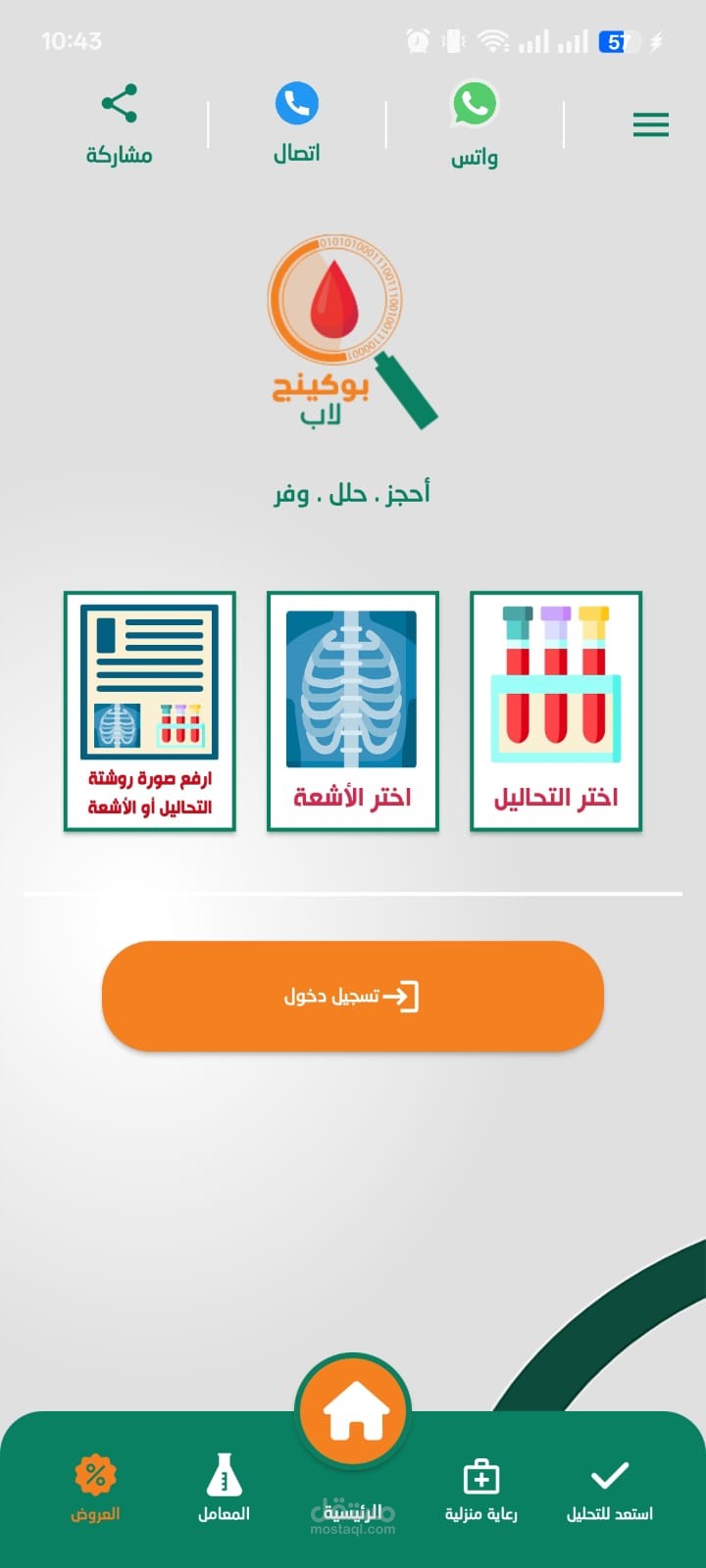Tap the orange login button (تسجيل دخول)
Screen dimensions: 706x1568
(353, 997)
